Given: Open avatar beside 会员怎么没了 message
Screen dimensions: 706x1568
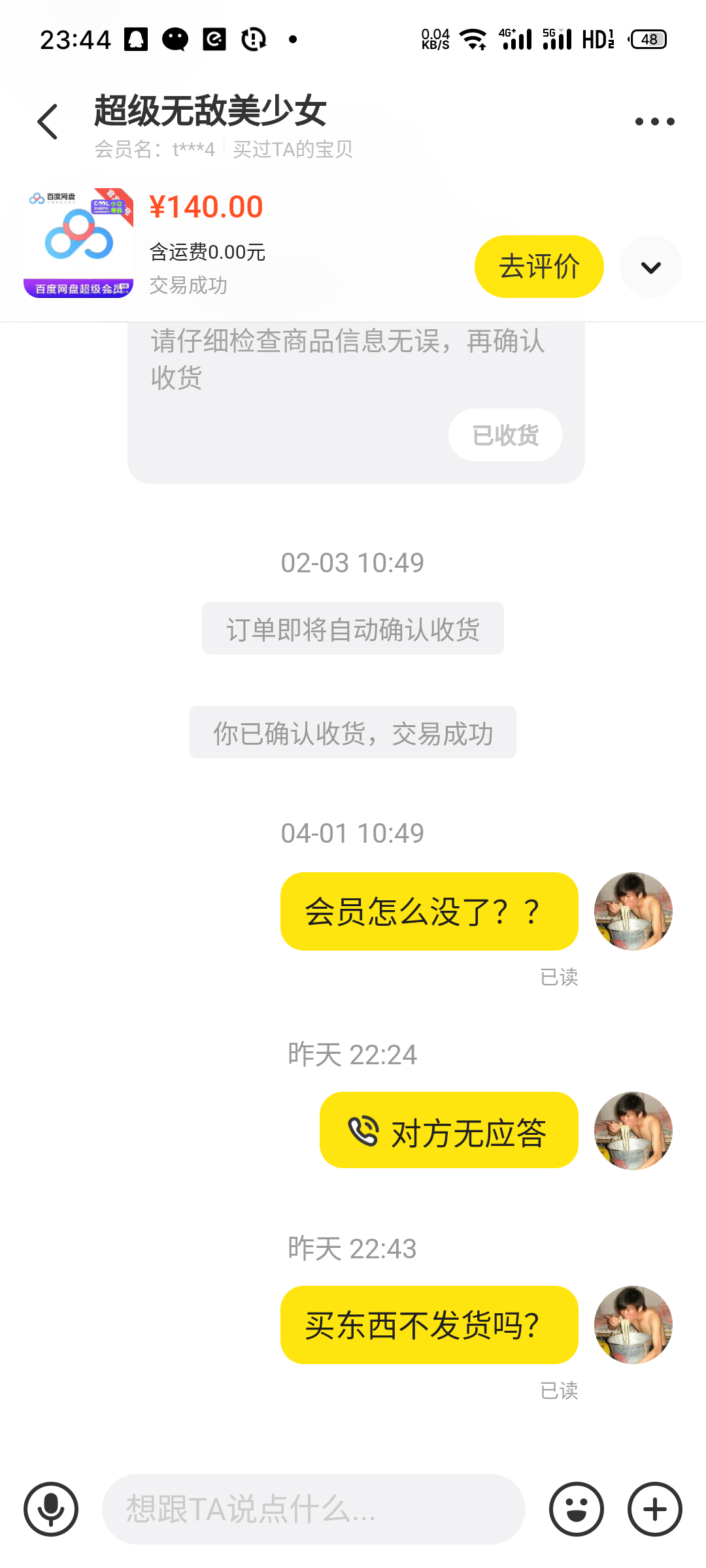Looking at the screenshot, I should click(x=633, y=911).
